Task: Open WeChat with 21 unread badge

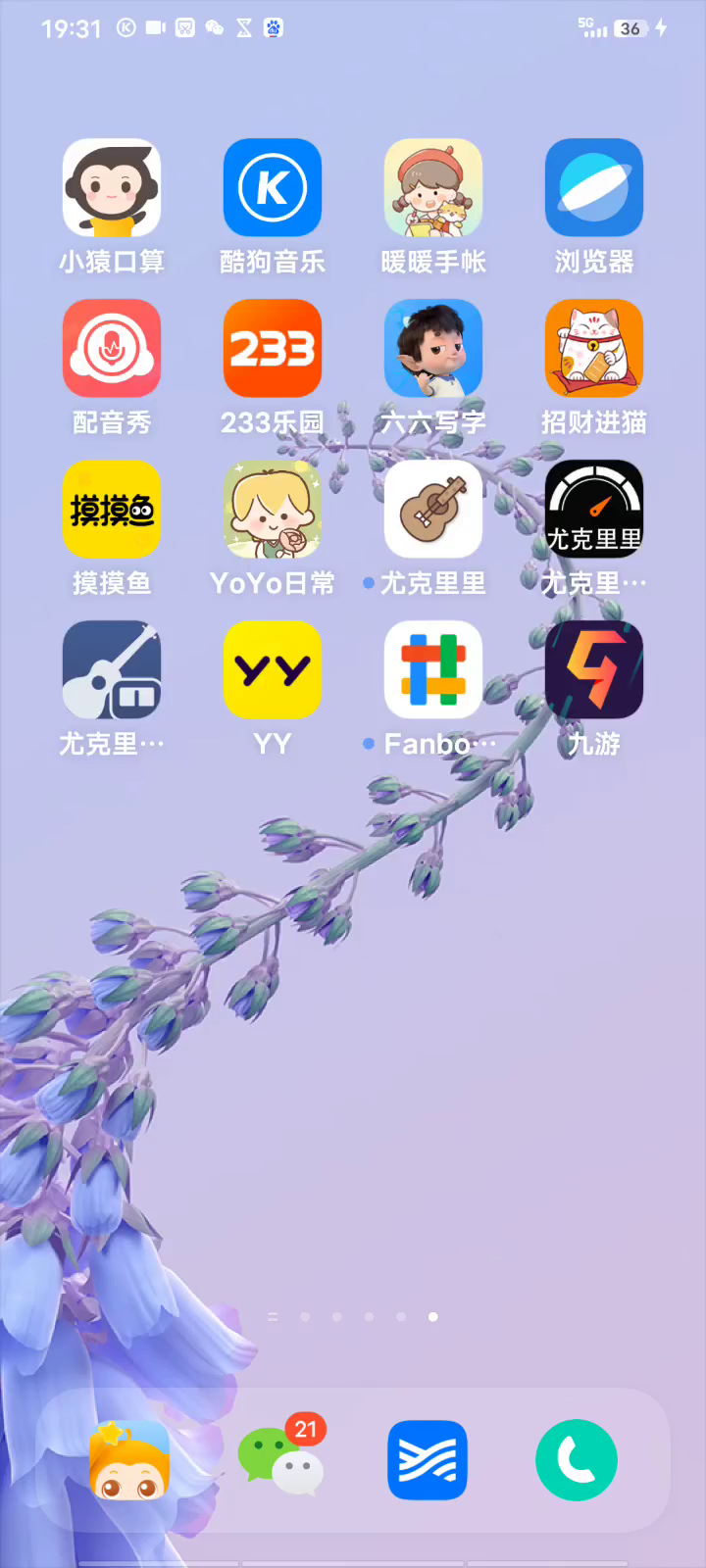Action: tap(280, 1460)
